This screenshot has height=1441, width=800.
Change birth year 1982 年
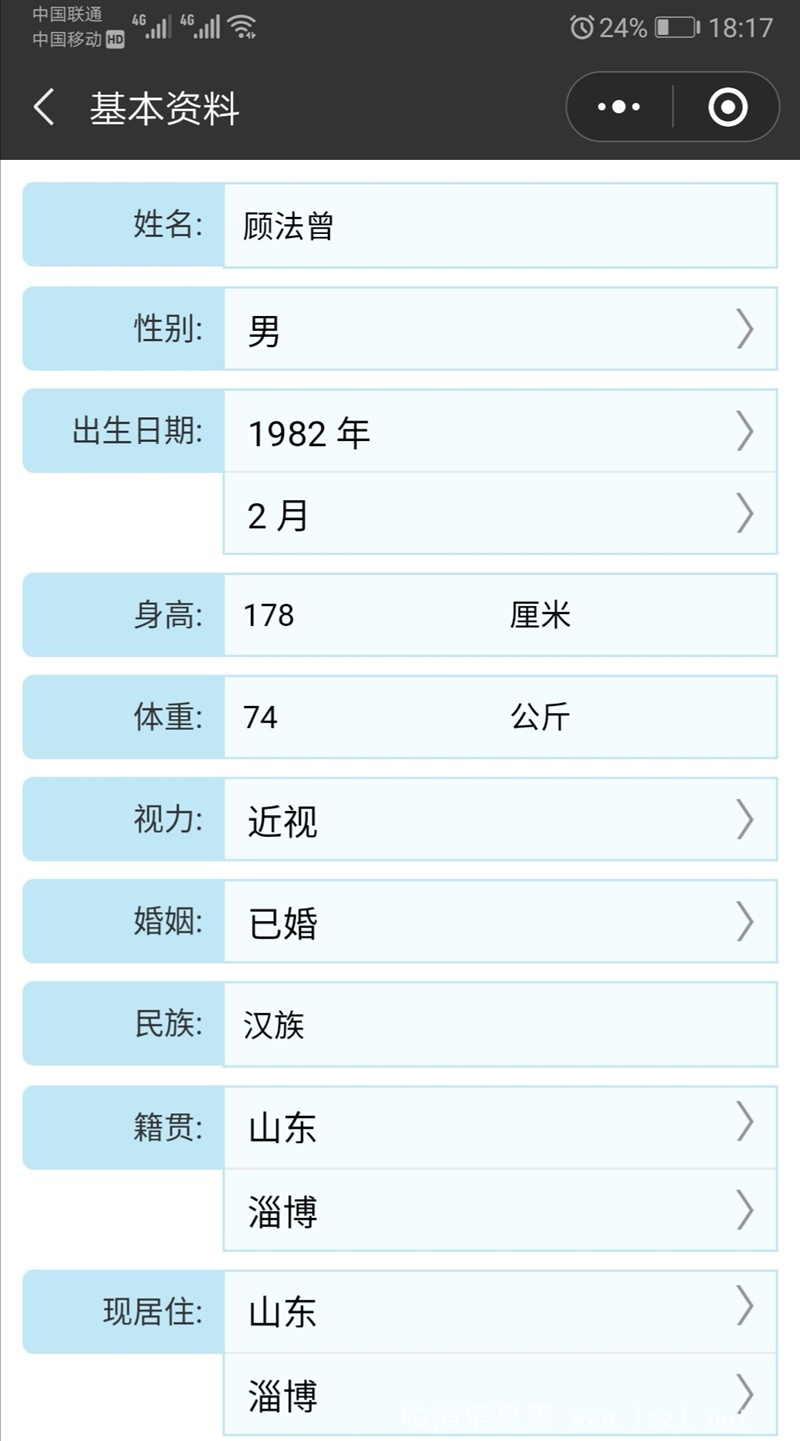pos(500,431)
